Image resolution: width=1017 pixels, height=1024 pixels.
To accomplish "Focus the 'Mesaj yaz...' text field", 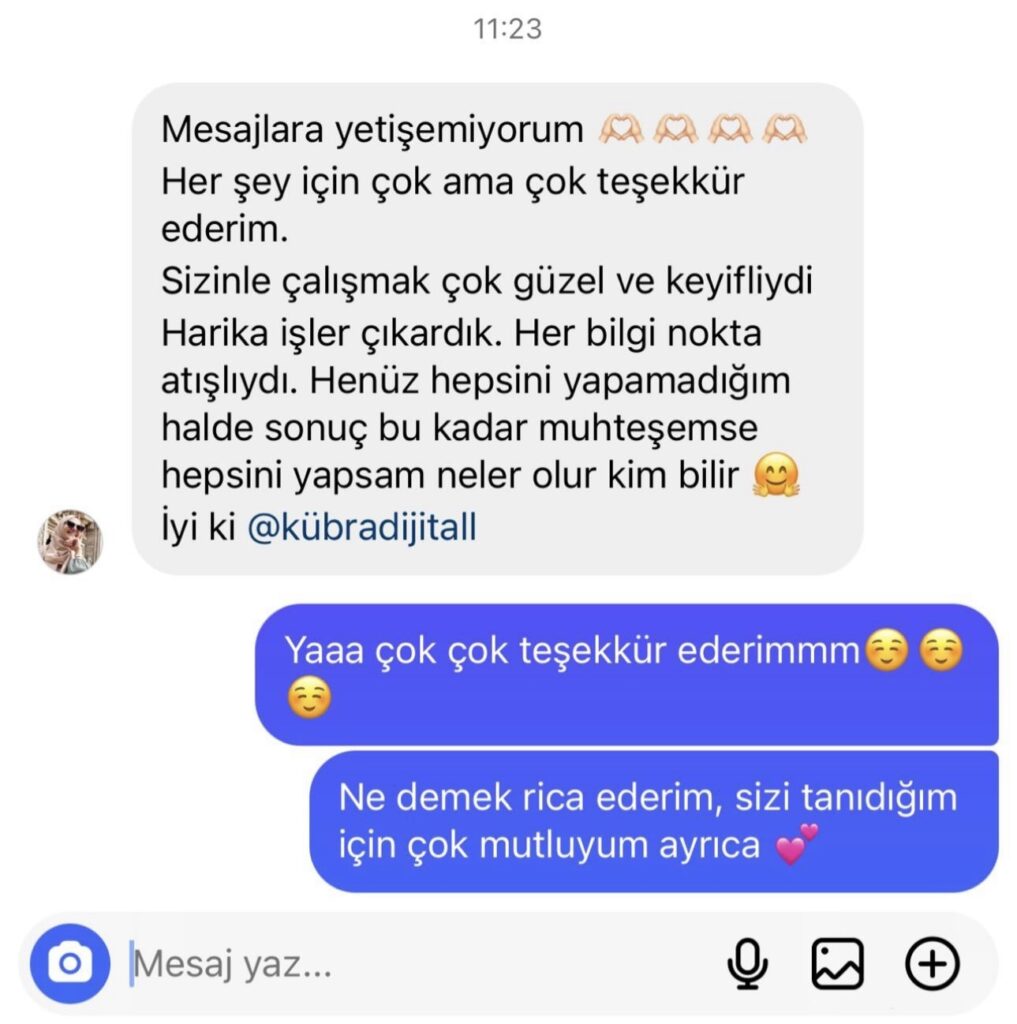I will point(400,965).
